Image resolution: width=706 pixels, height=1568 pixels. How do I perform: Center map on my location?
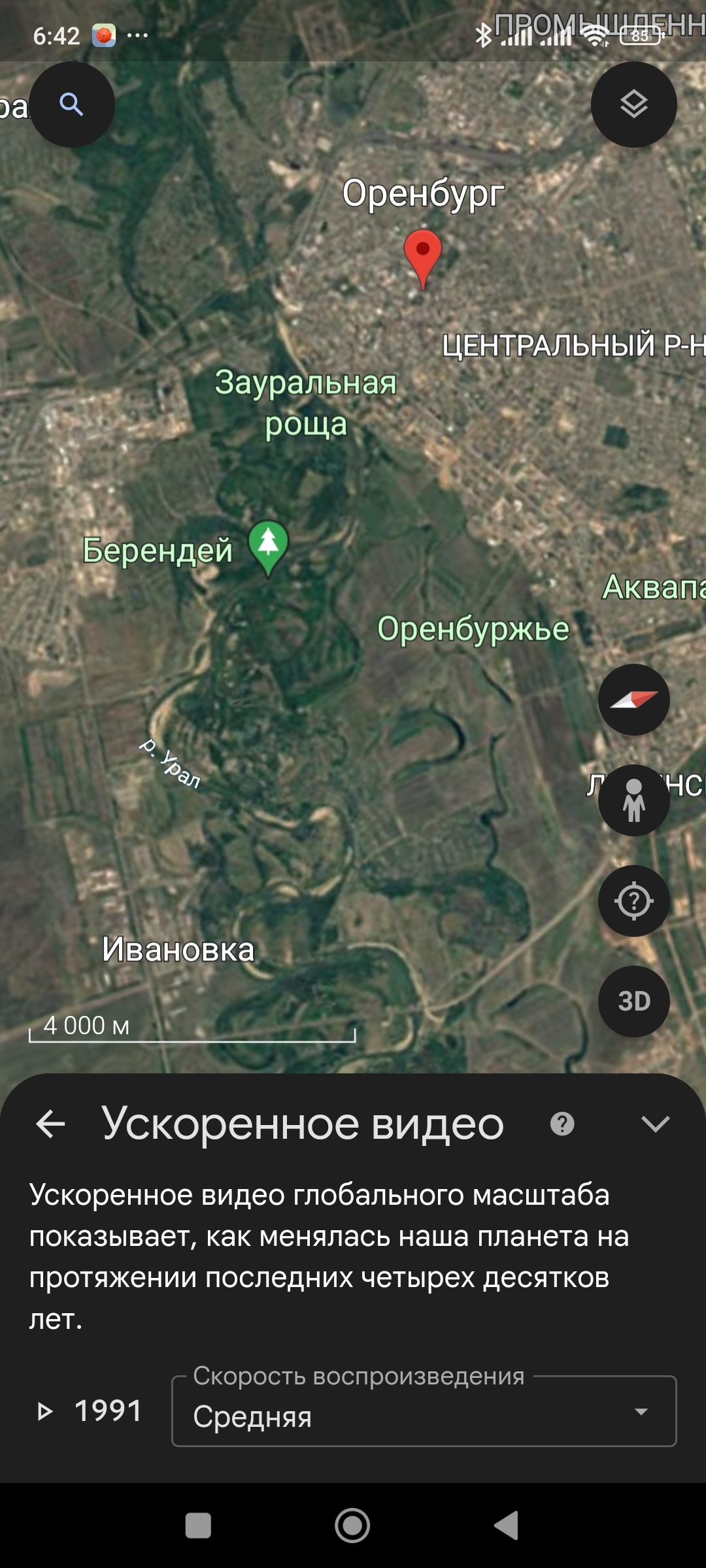[633, 901]
